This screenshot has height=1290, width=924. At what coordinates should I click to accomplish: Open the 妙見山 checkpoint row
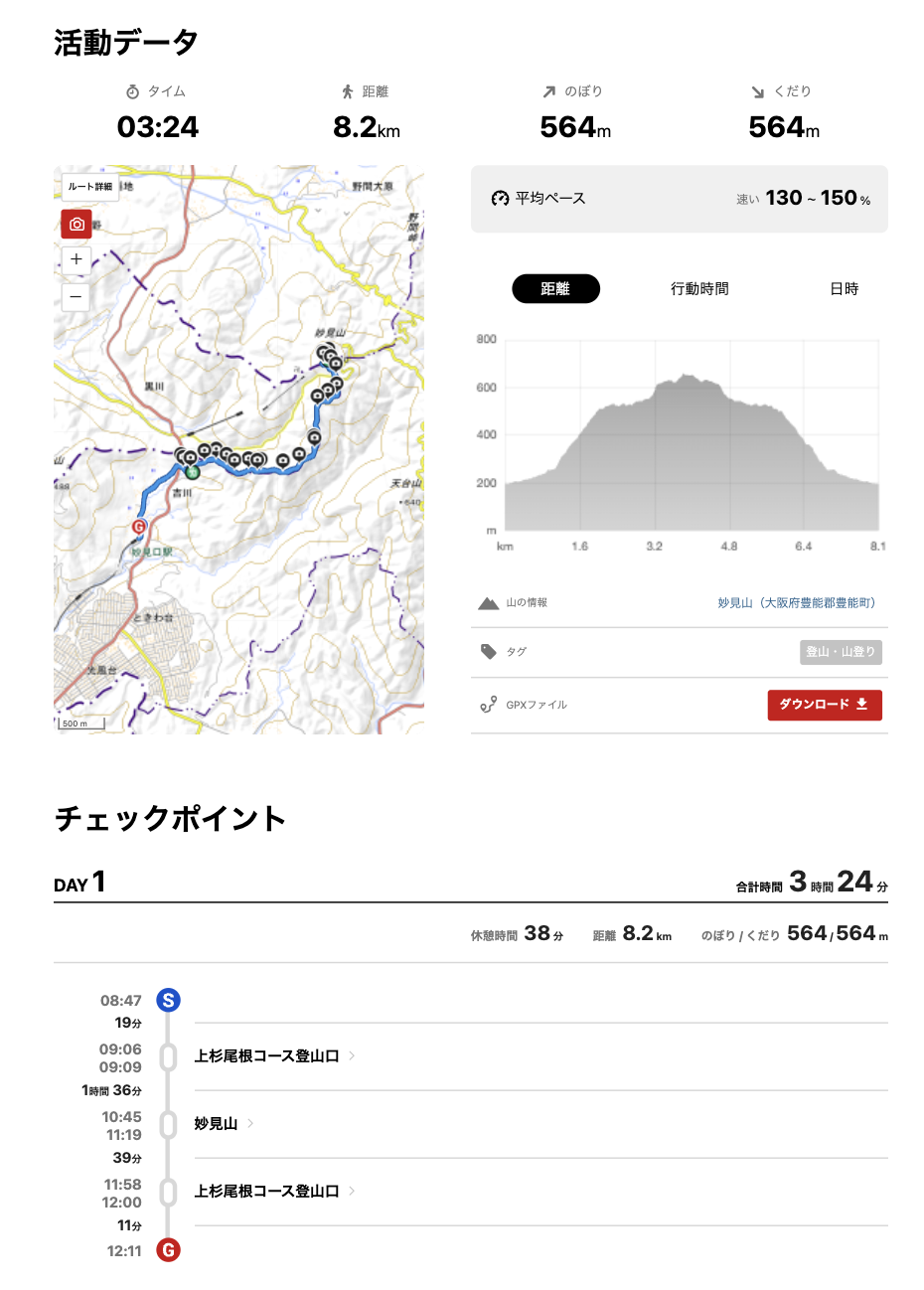point(217,1124)
